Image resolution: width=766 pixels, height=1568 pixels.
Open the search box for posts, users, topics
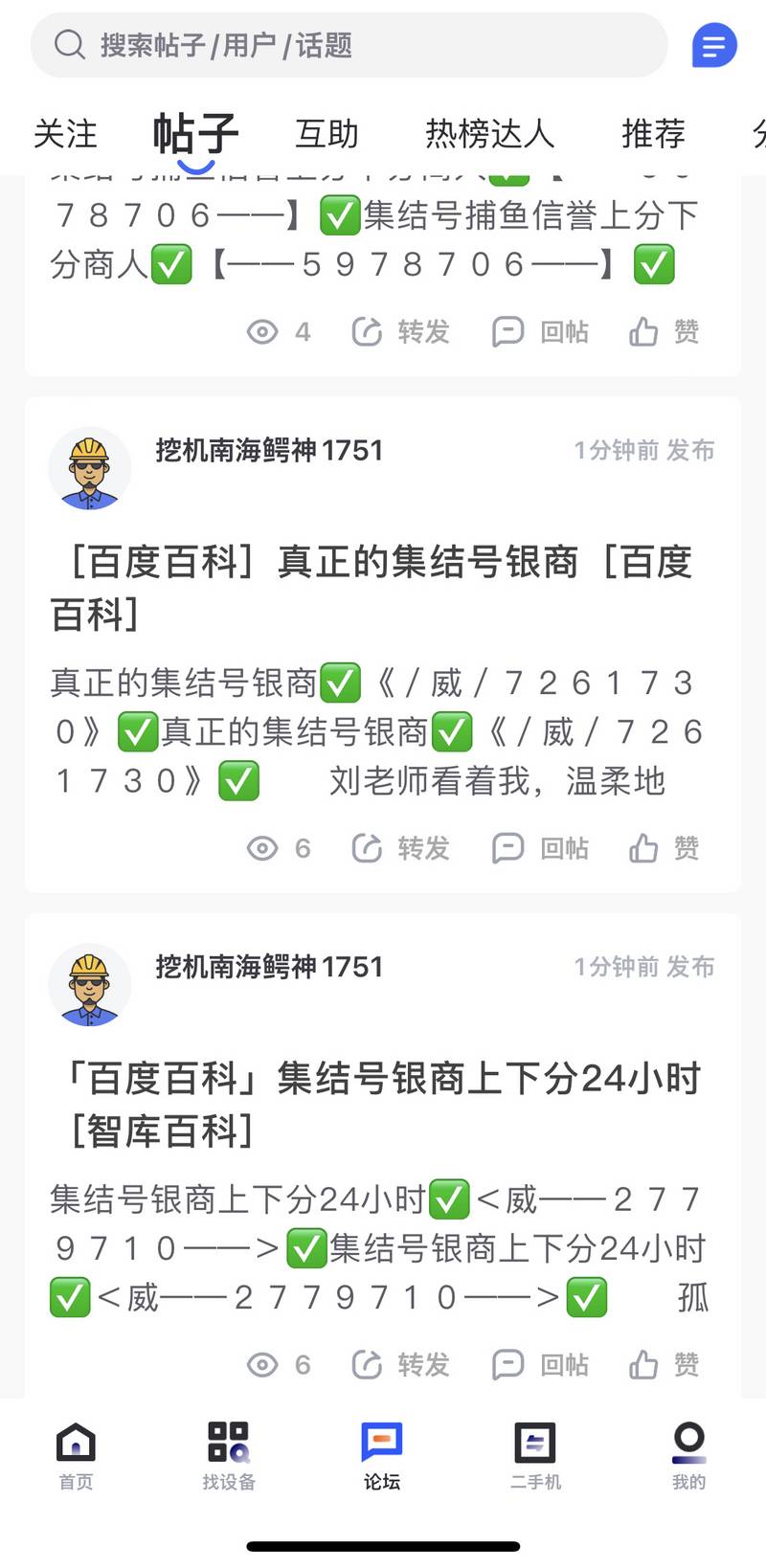pos(349,45)
